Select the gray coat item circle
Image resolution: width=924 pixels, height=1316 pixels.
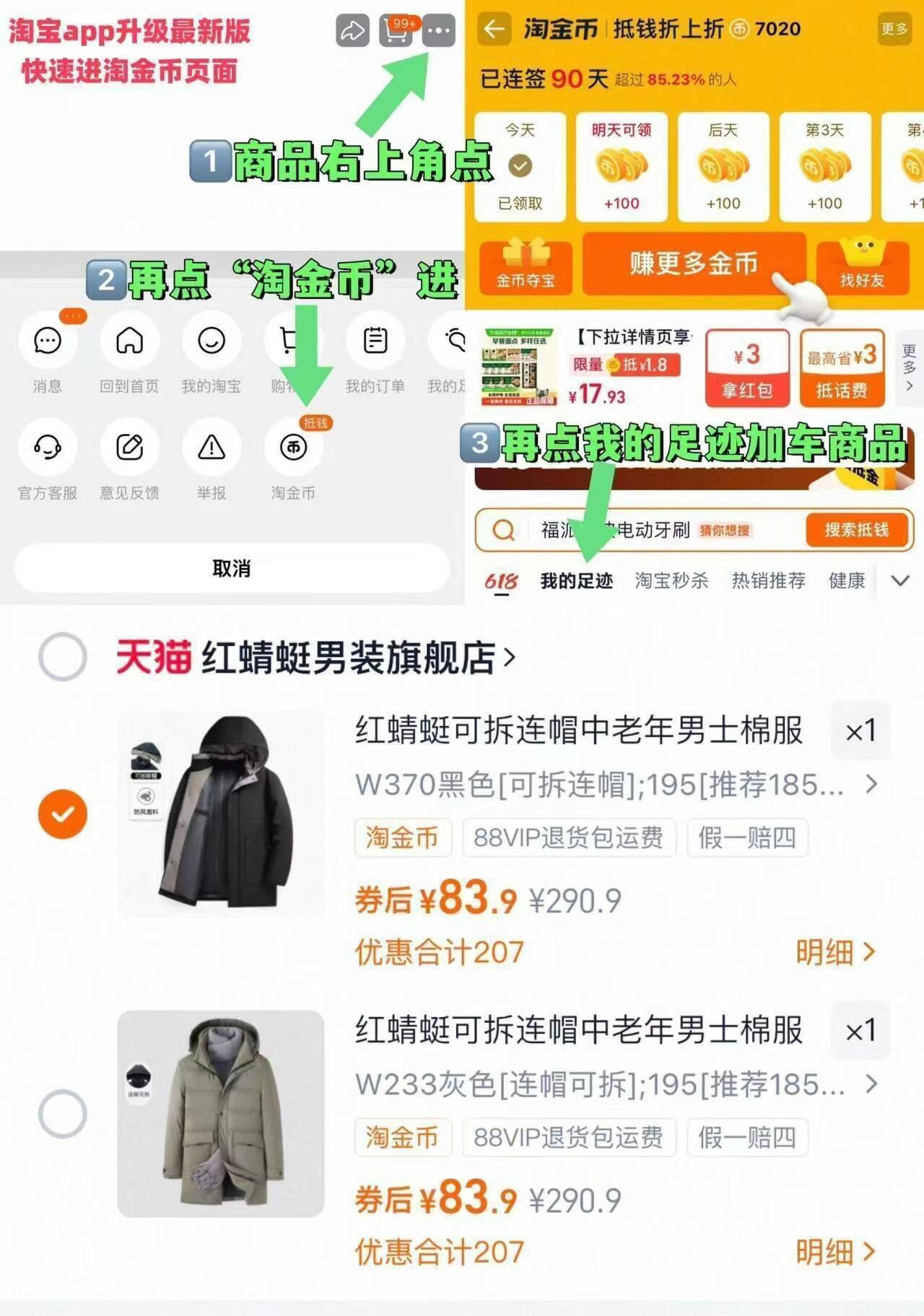tap(63, 1114)
